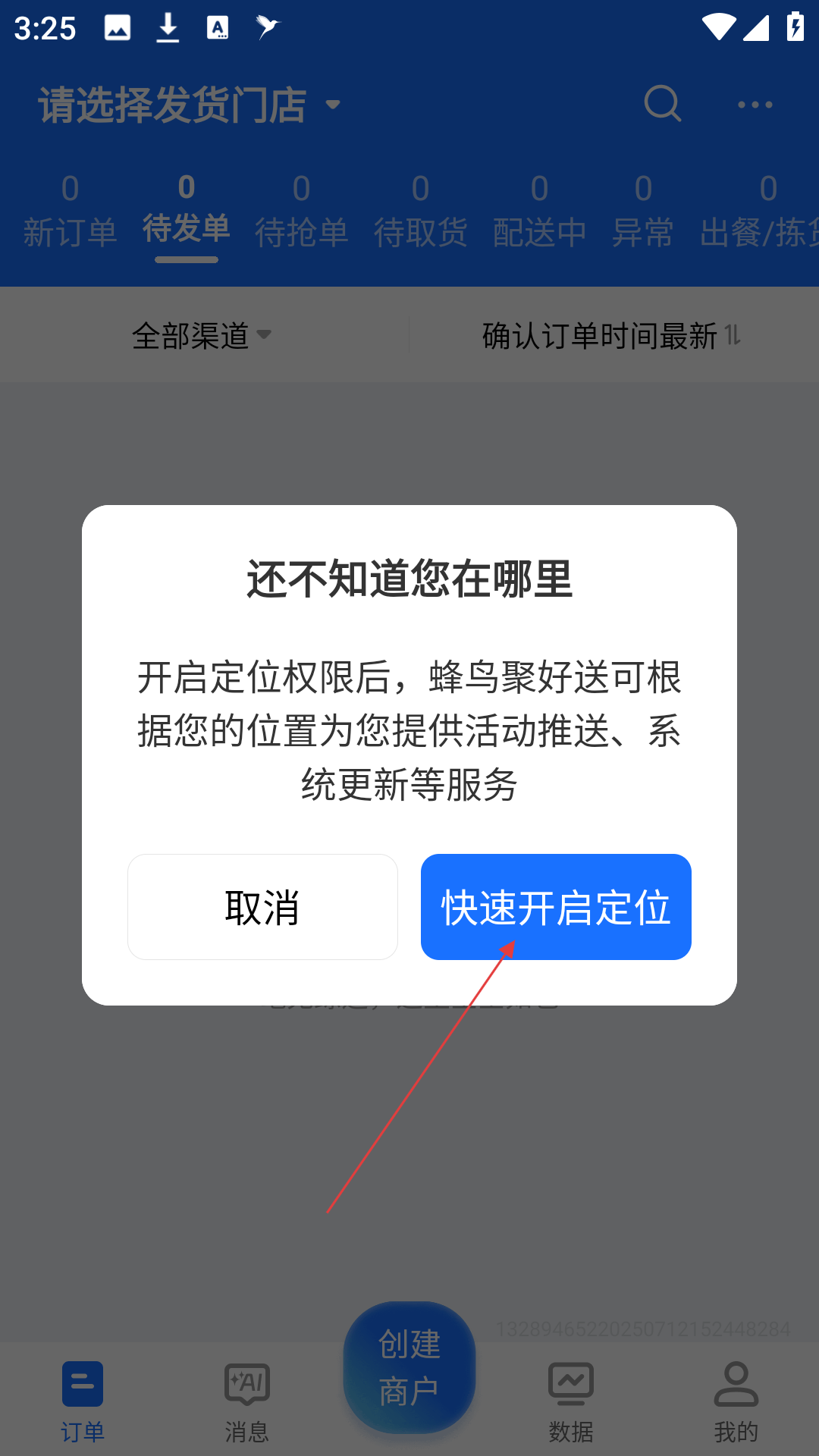Expand the 全部渠道 channel filter
Image resolution: width=819 pixels, height=1456 pixels.
click(x=202, y=335)
